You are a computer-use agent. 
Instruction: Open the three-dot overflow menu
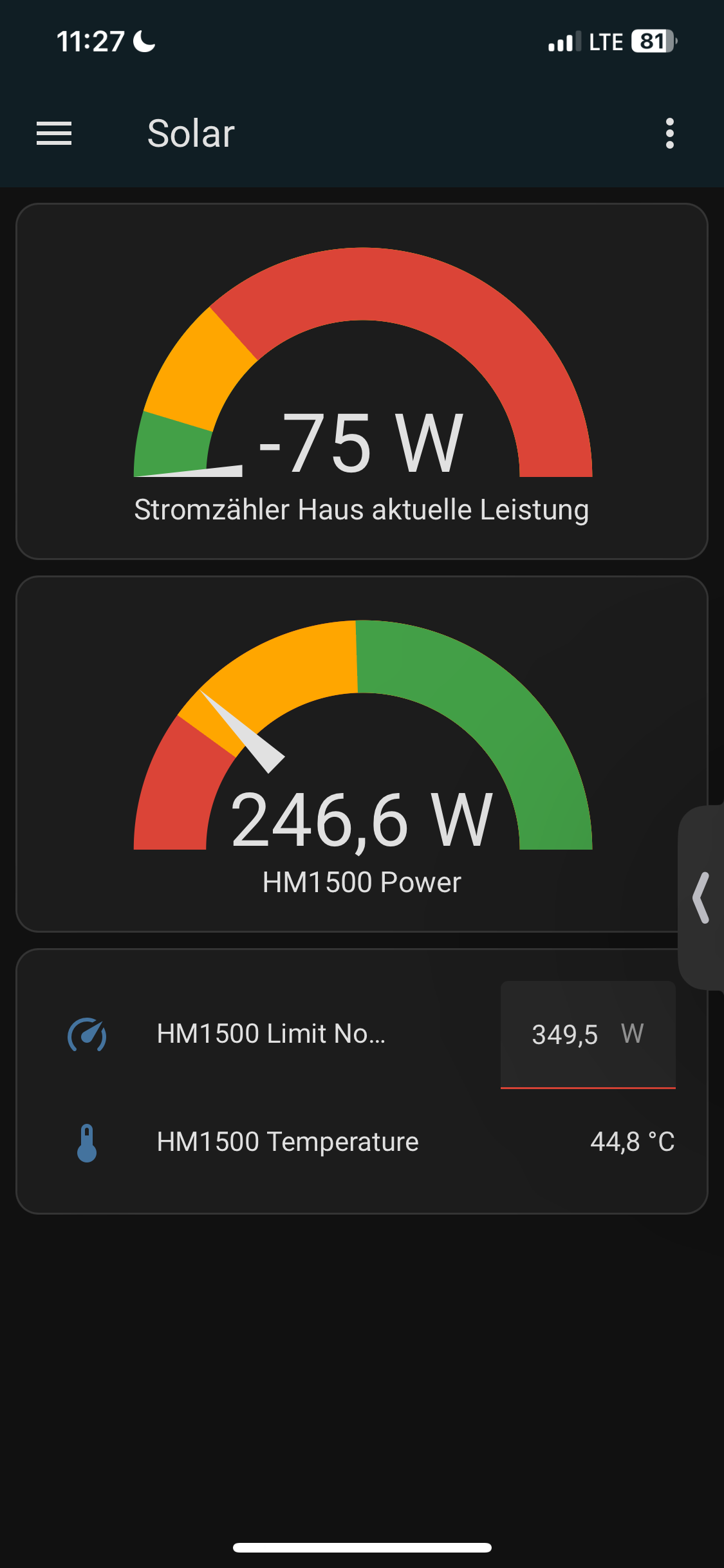(x=670, y=133)
